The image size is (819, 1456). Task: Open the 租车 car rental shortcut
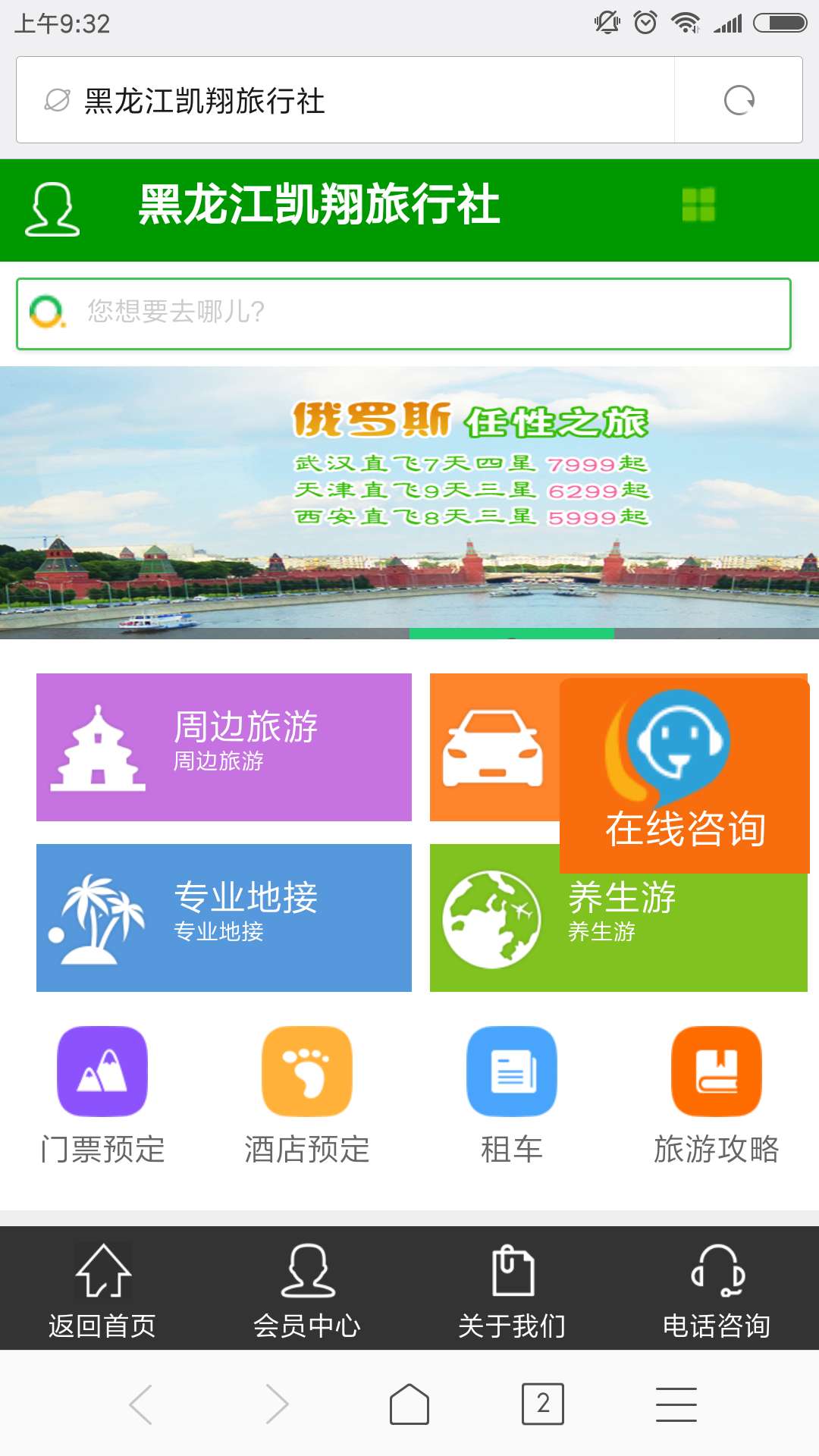512,1096
